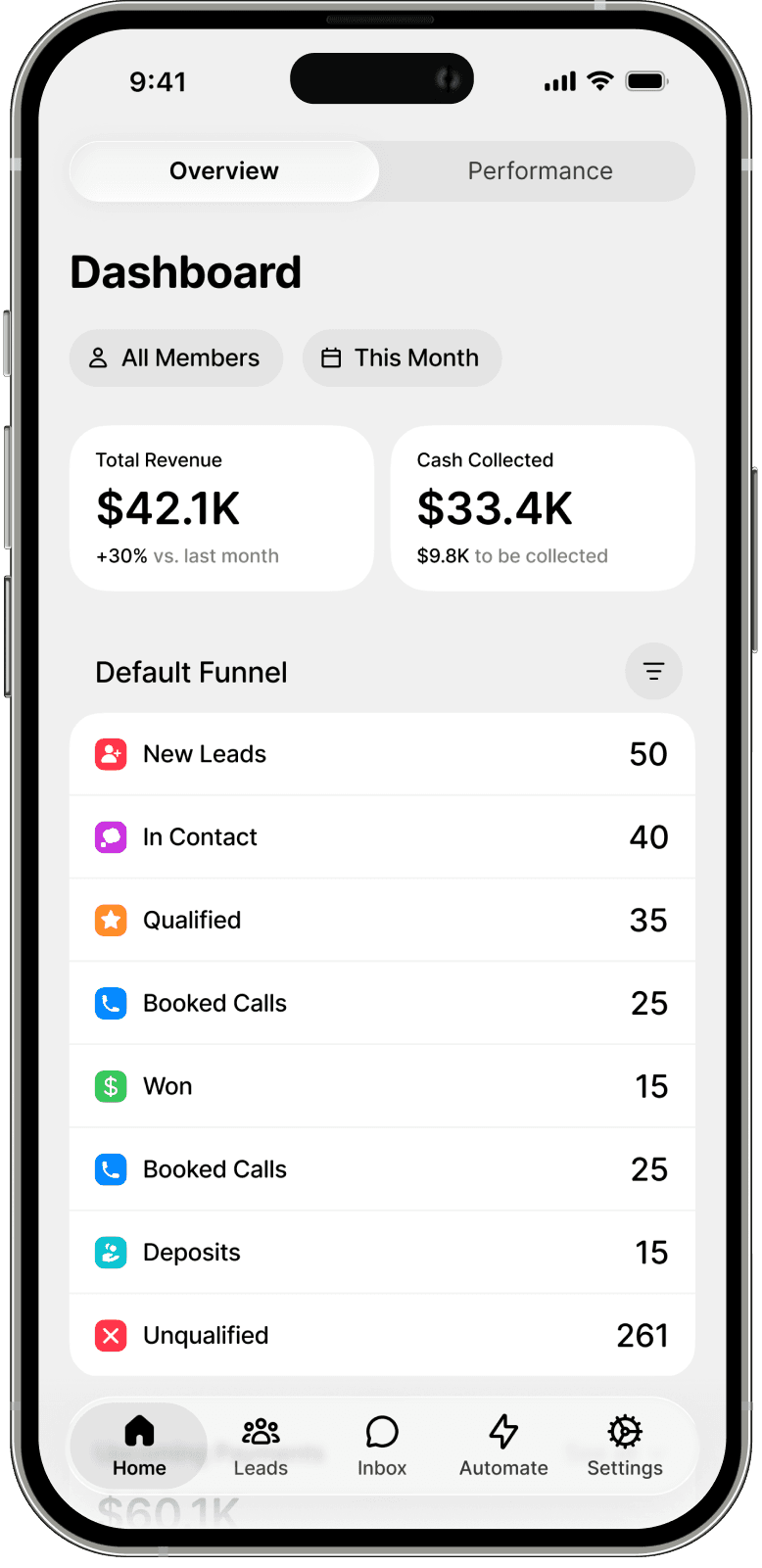Open the Unqualified leads row
Screen dimensions: 762x1568
click(382, 1336)
